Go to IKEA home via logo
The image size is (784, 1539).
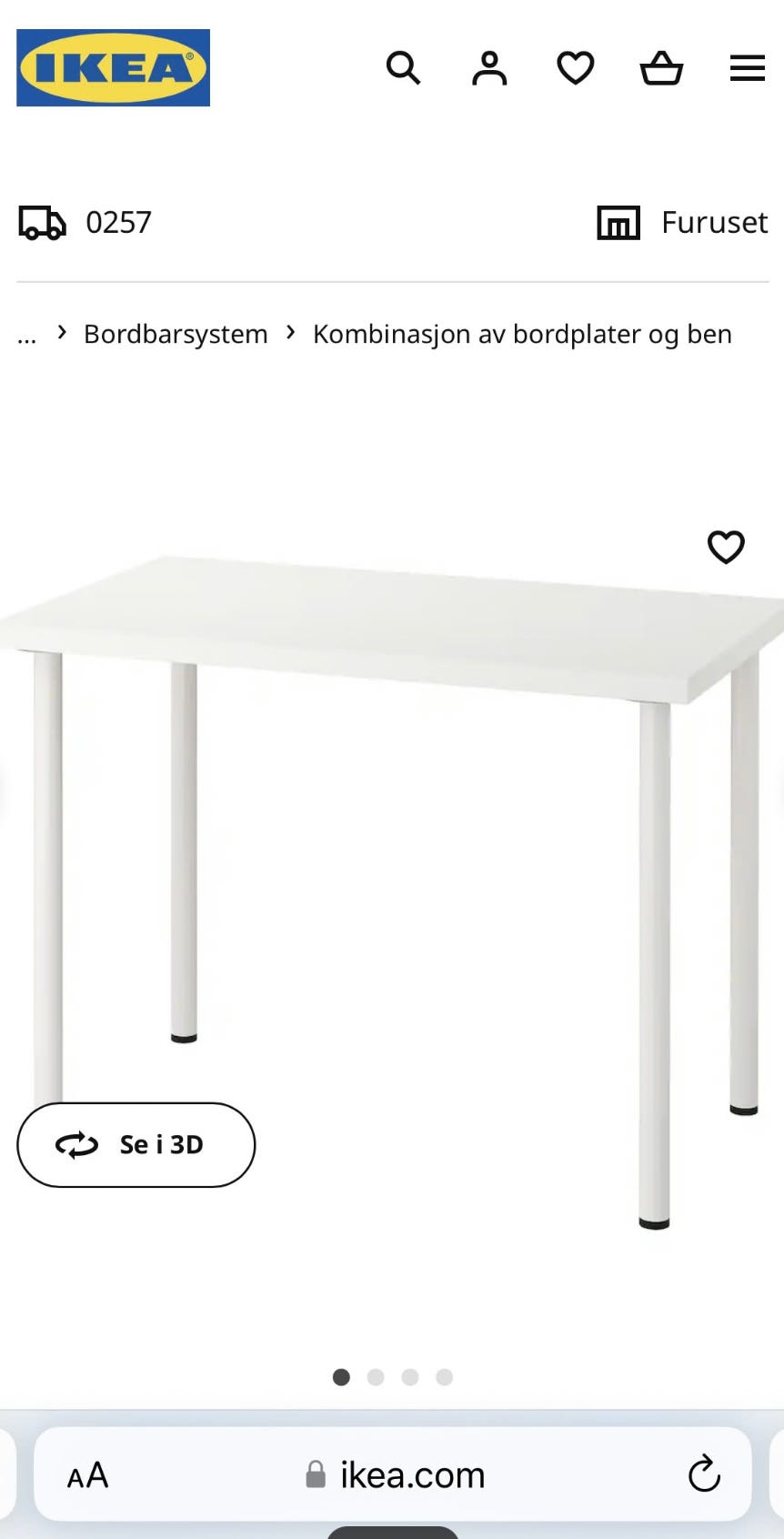pos(113,67)
